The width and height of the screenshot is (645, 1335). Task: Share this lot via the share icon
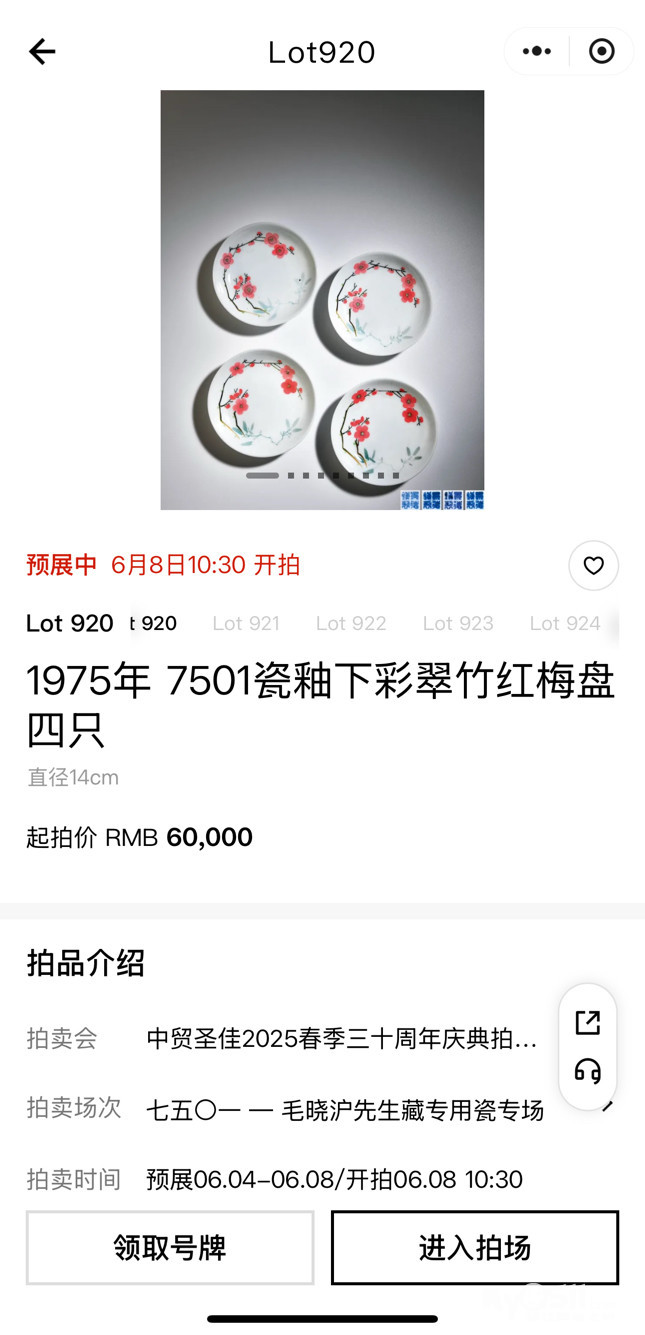588,1022
